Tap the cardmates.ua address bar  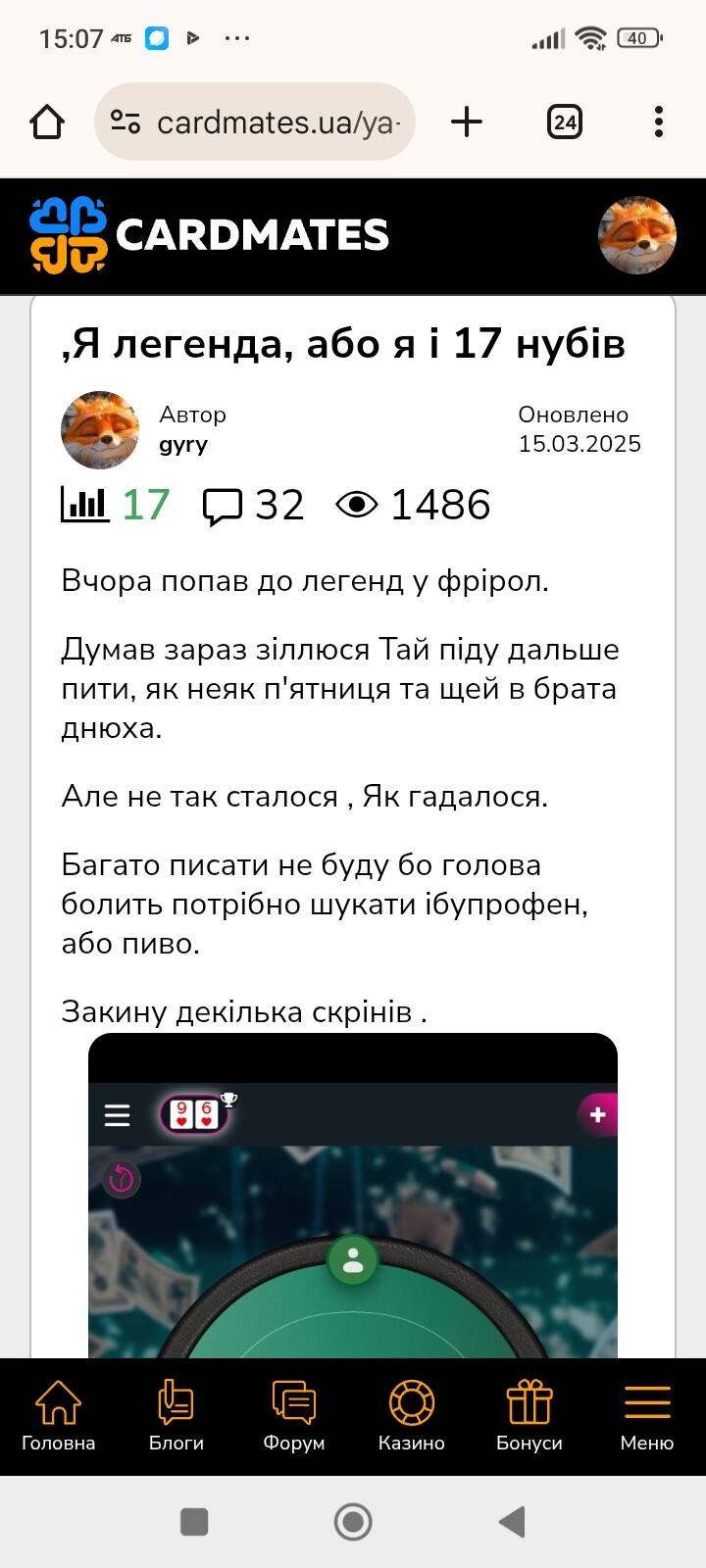click(255, 122)
